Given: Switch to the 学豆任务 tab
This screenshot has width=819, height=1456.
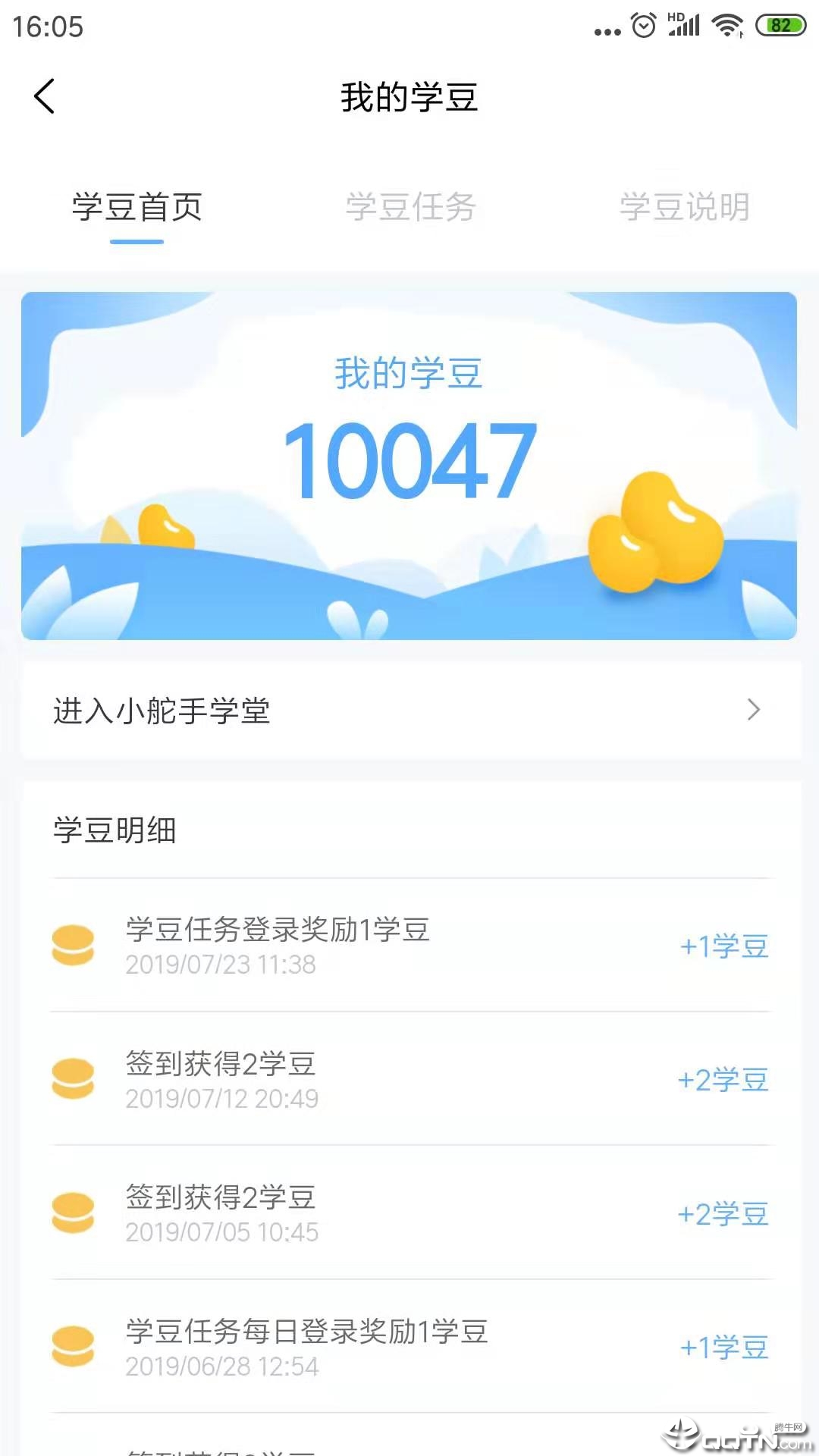Looking at the screenshot, I should pyautogui.click(x=409, y=209).
